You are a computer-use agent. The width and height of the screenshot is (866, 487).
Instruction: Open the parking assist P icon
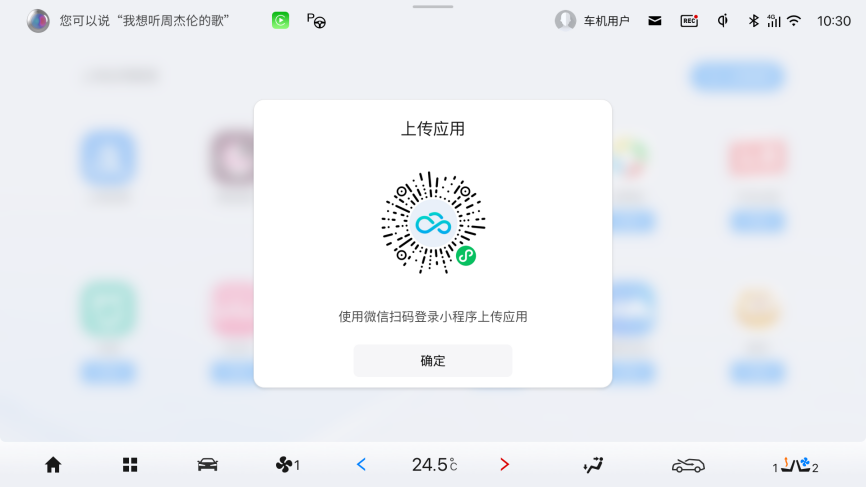point(316,20)
